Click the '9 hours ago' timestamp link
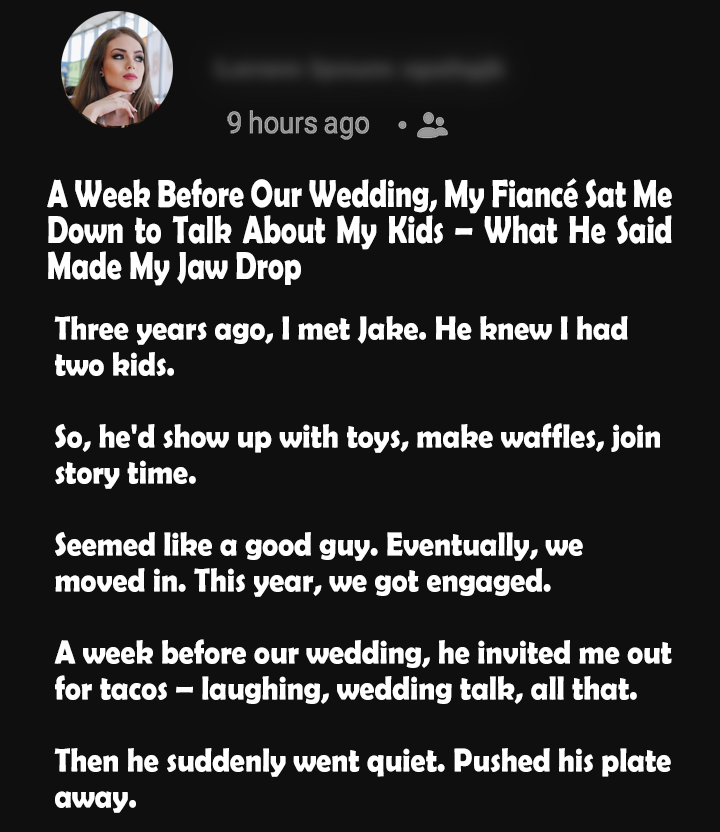The image size is (720, 832). [x=297, y=124]
